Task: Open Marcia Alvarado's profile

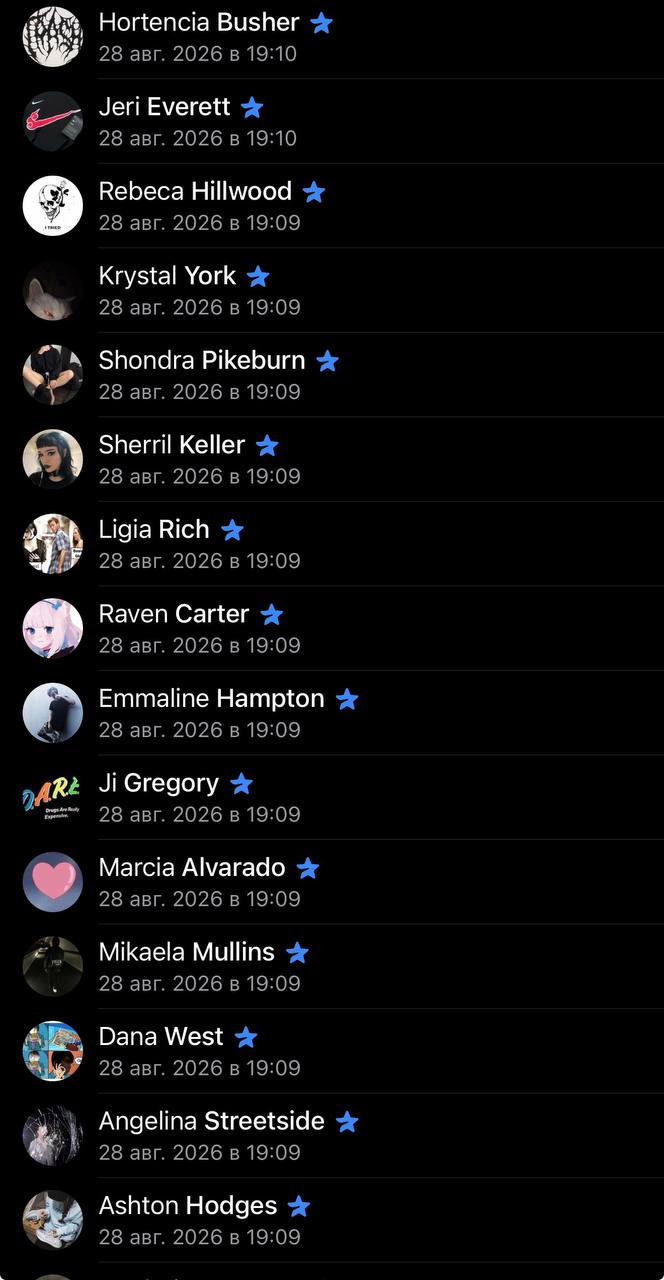Action: (332, 882)
